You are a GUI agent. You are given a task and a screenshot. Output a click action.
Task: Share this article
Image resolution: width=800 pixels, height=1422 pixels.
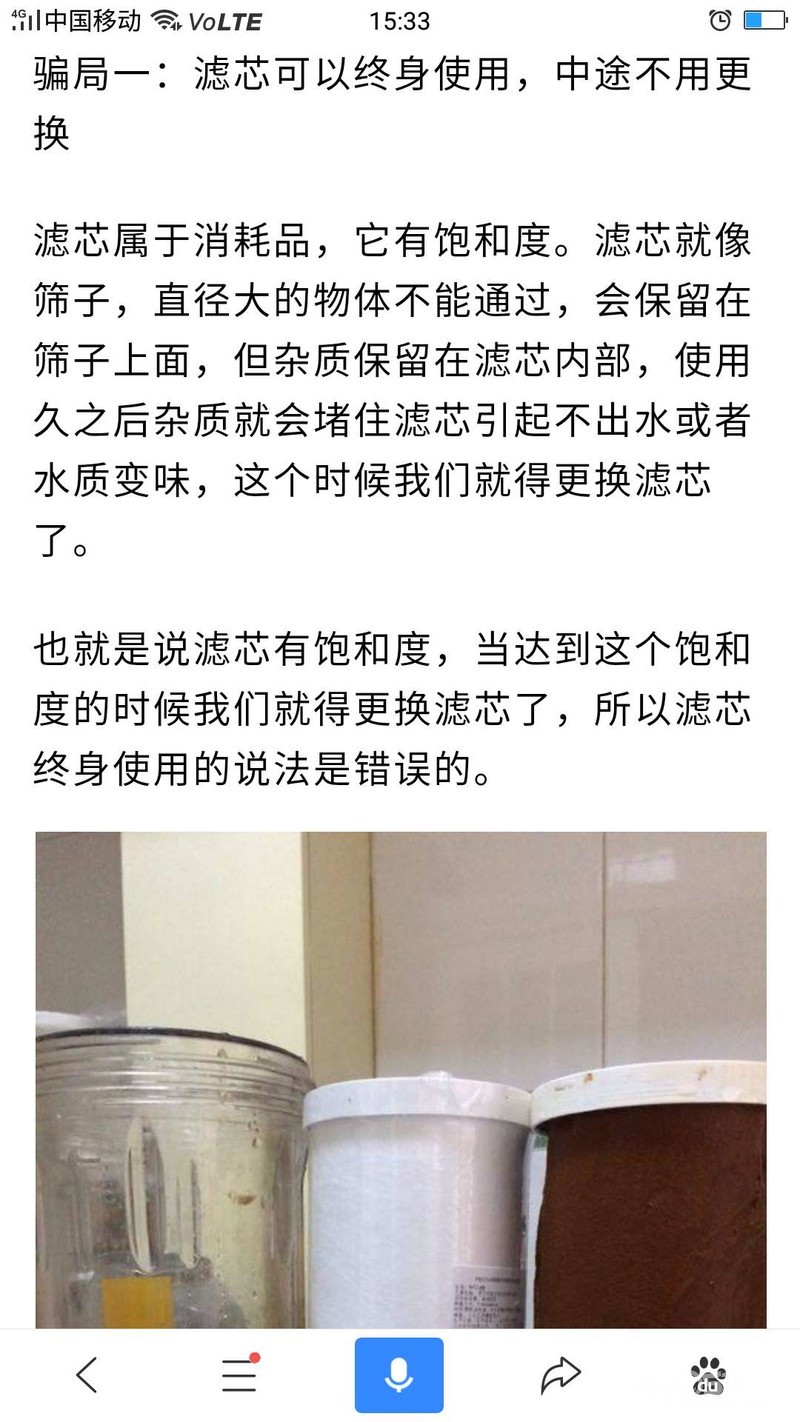tap(560, 1375)
